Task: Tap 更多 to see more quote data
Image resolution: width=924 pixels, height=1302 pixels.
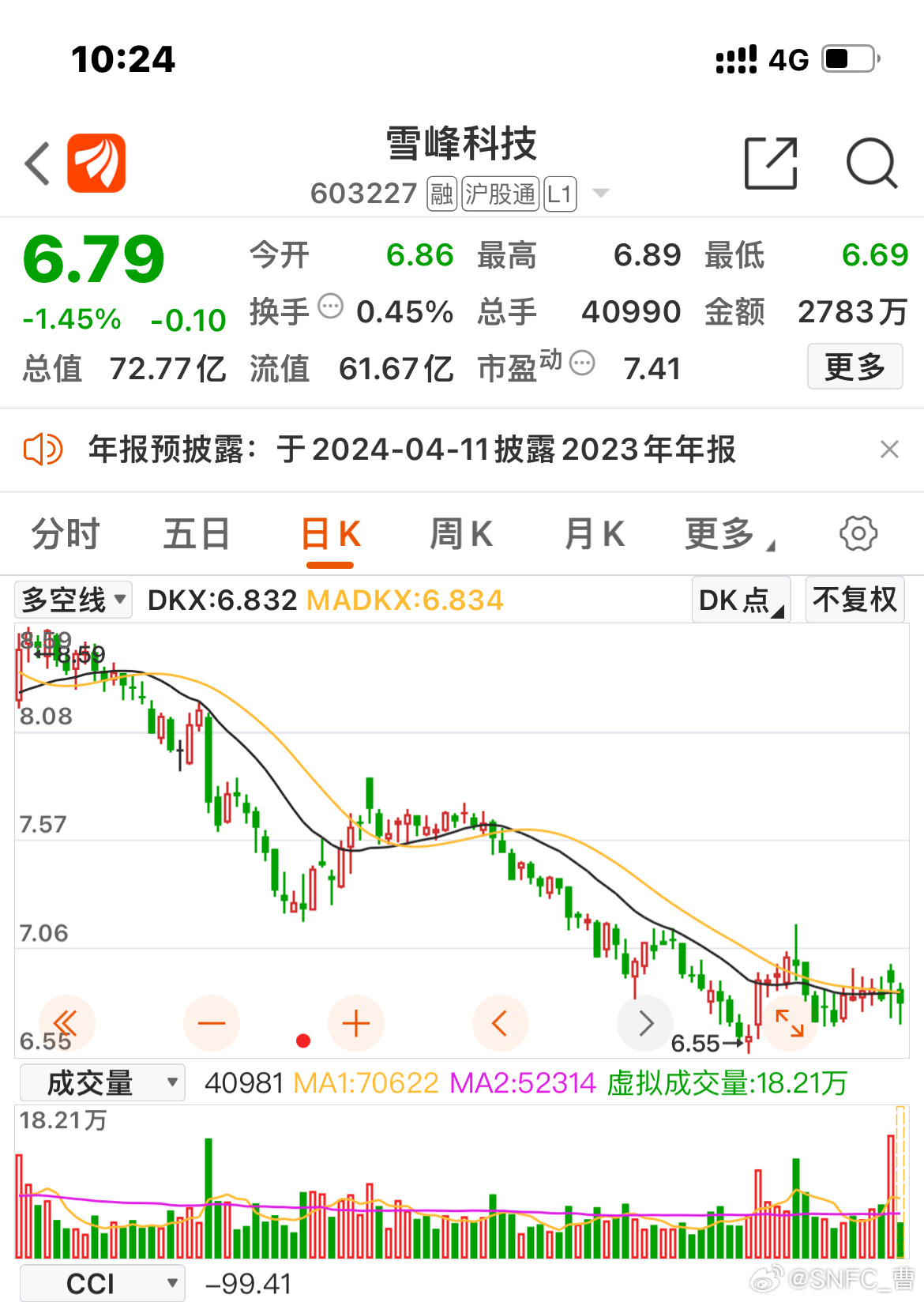Action: coord(855,367)
